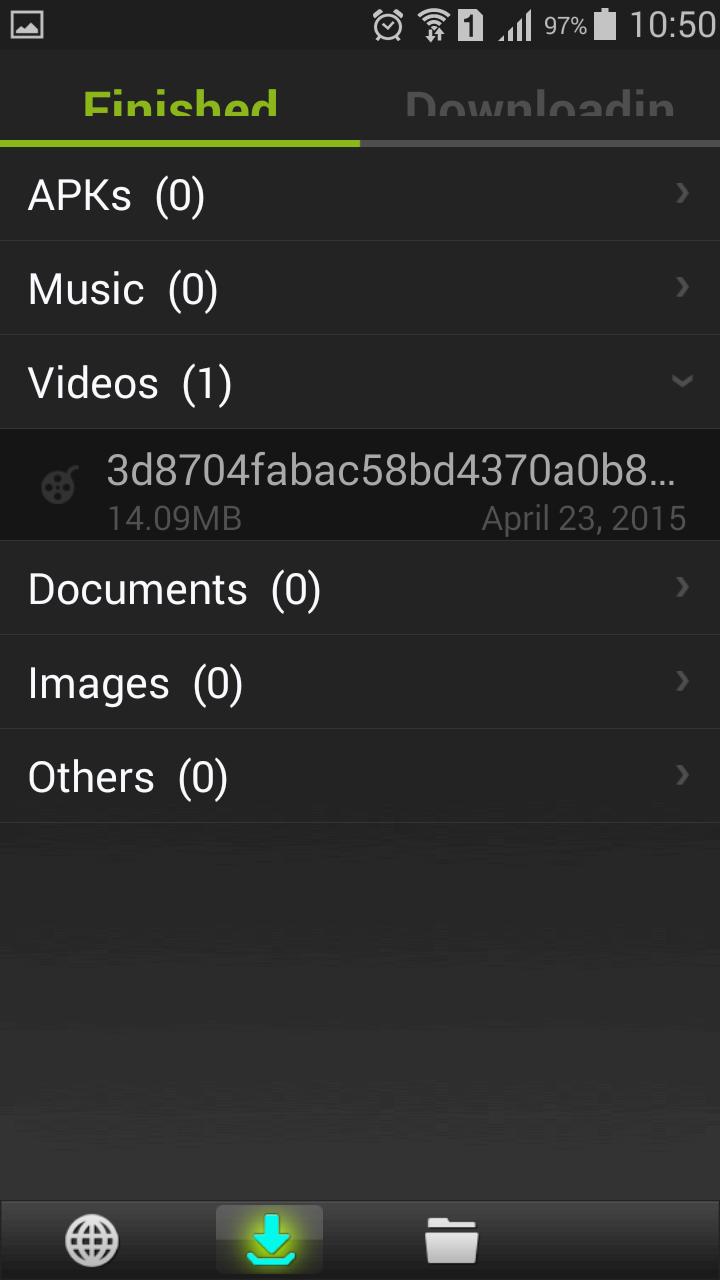This screenshot has height=1280, width=720.
Task: Switch to the Downloading tab
Action: (x=540, y=105)
